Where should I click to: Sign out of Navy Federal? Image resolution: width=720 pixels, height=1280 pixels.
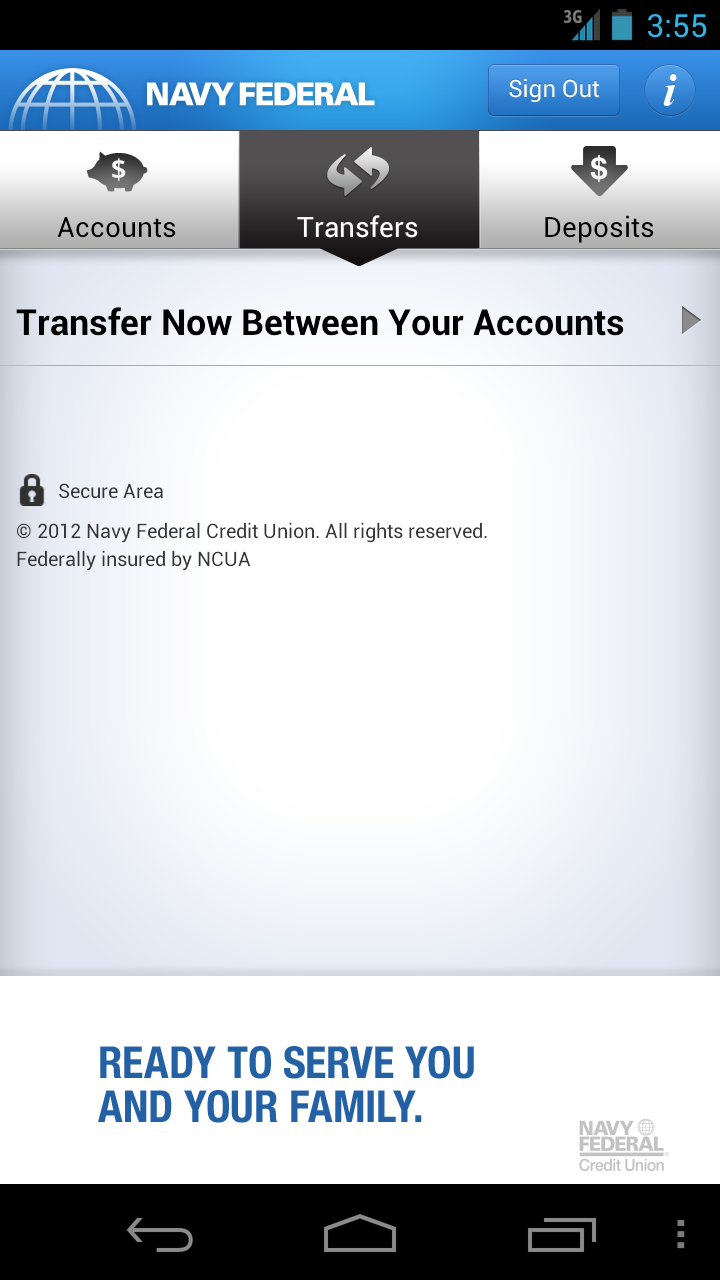(x=553, y=90)
